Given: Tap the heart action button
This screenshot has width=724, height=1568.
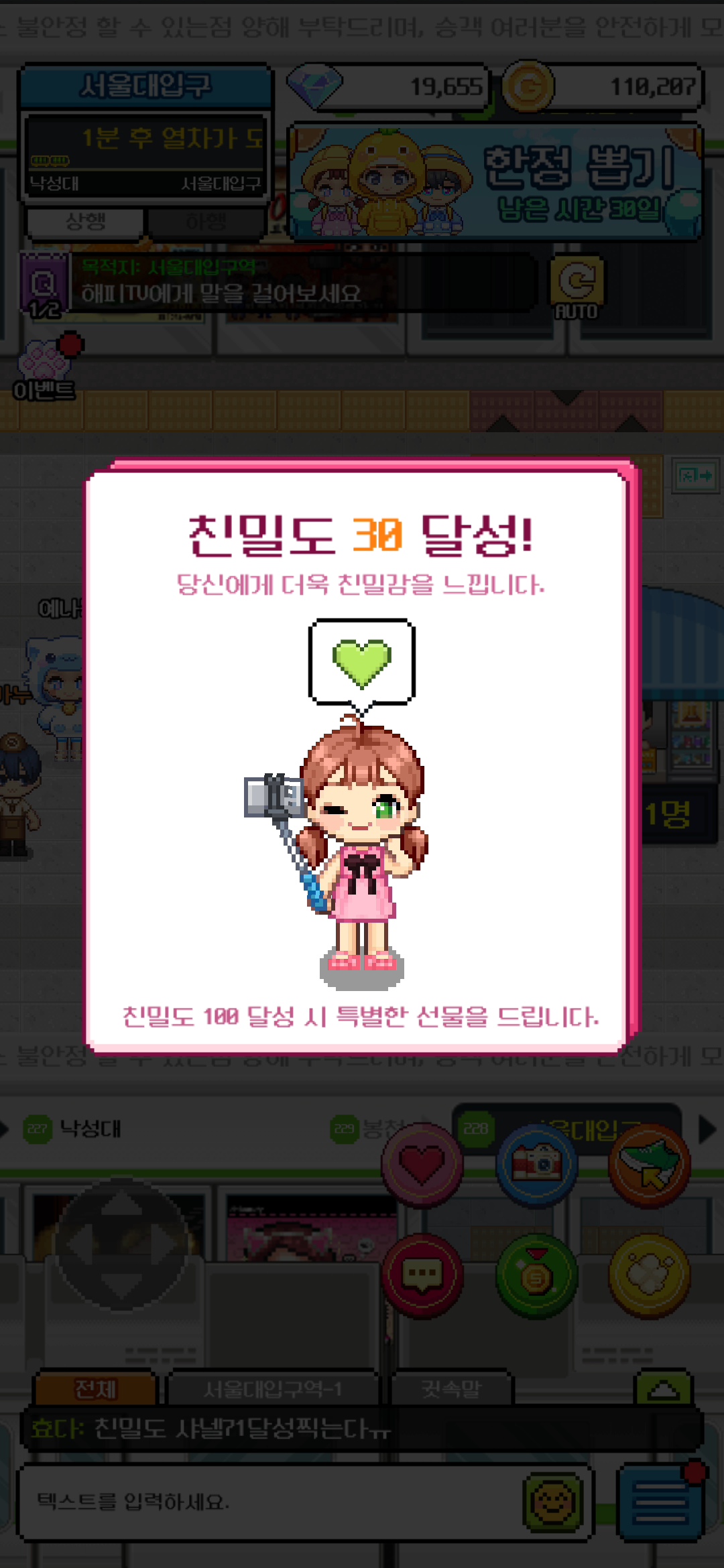Looking at the screenshot, I should [422, 1165].
